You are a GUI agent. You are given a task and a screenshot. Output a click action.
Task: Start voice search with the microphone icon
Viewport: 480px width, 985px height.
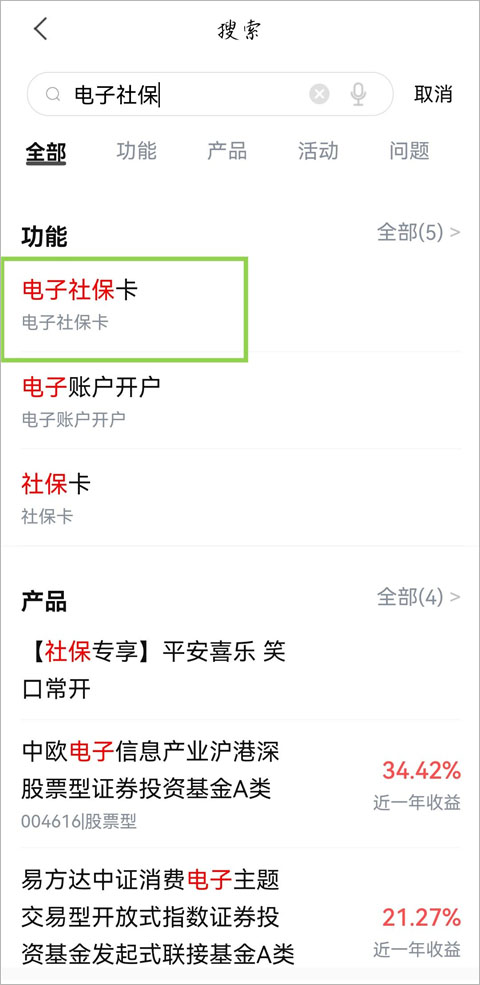pyautogui.click(x=358, y=94)
